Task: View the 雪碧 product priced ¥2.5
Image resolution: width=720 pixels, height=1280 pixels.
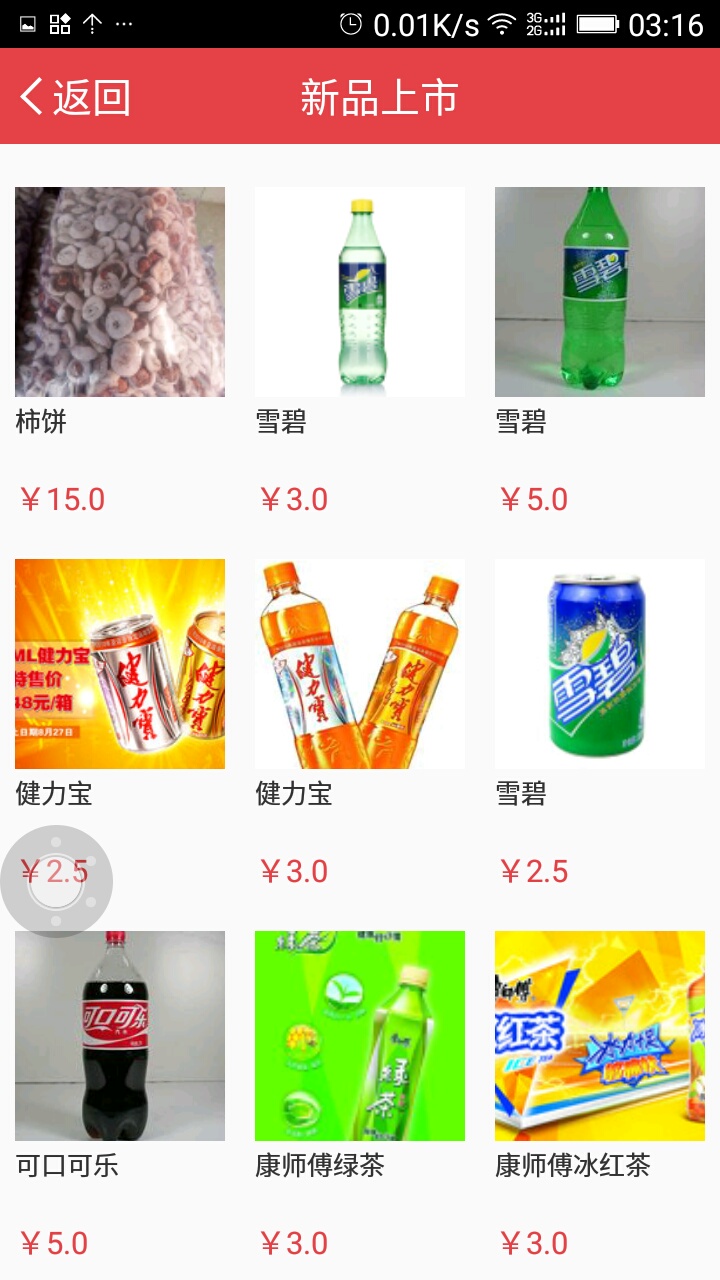Action: [x=600, y=664]
